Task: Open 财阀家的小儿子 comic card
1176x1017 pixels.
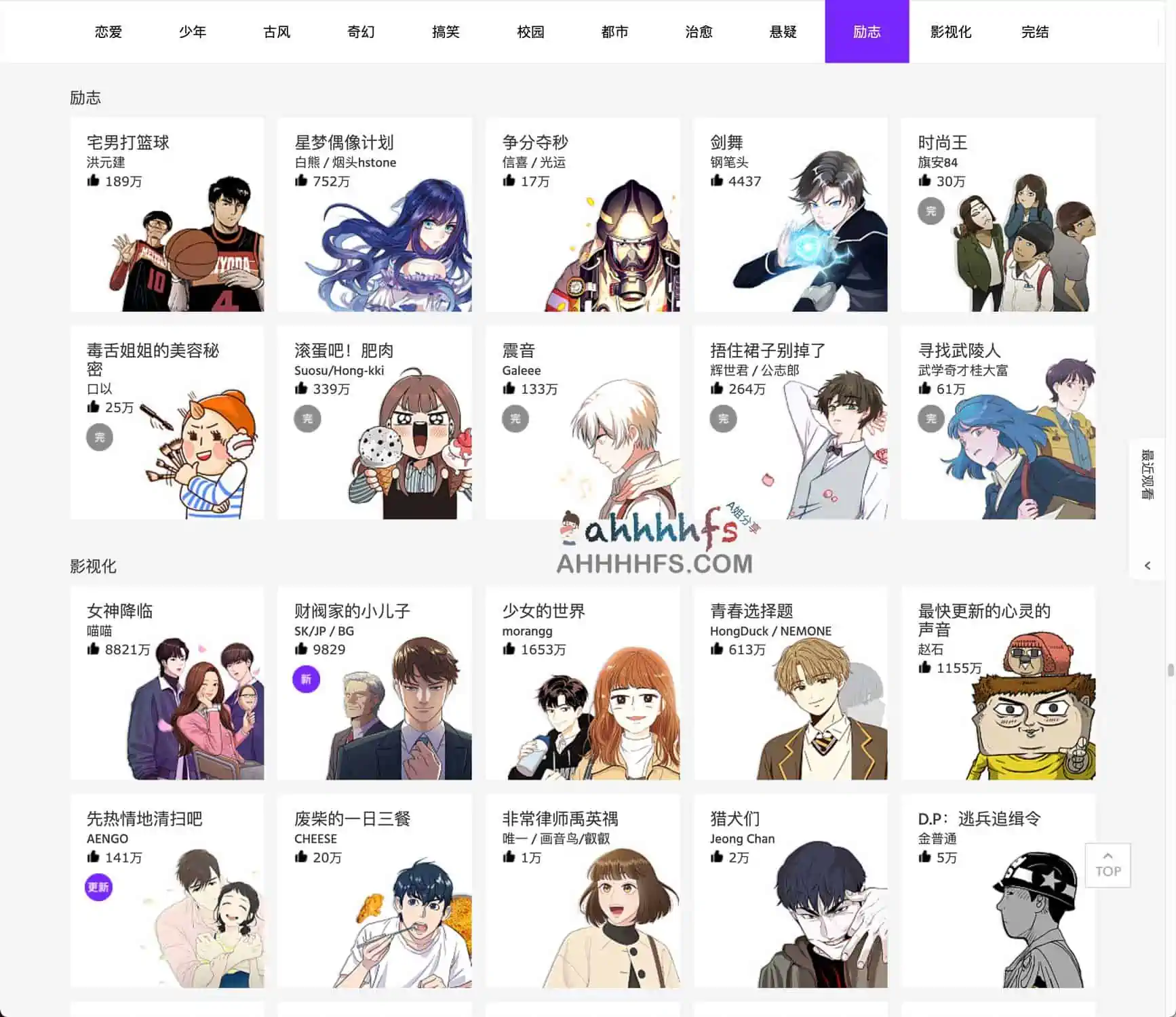Action: coord(374,683)
